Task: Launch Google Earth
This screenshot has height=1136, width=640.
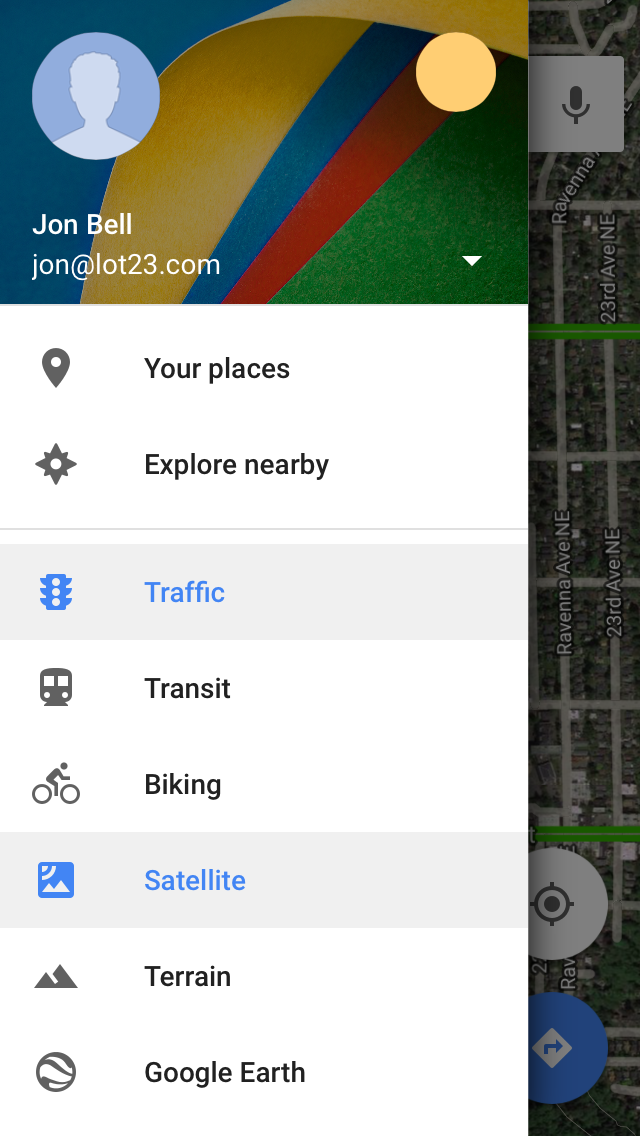Action: 224,1072
